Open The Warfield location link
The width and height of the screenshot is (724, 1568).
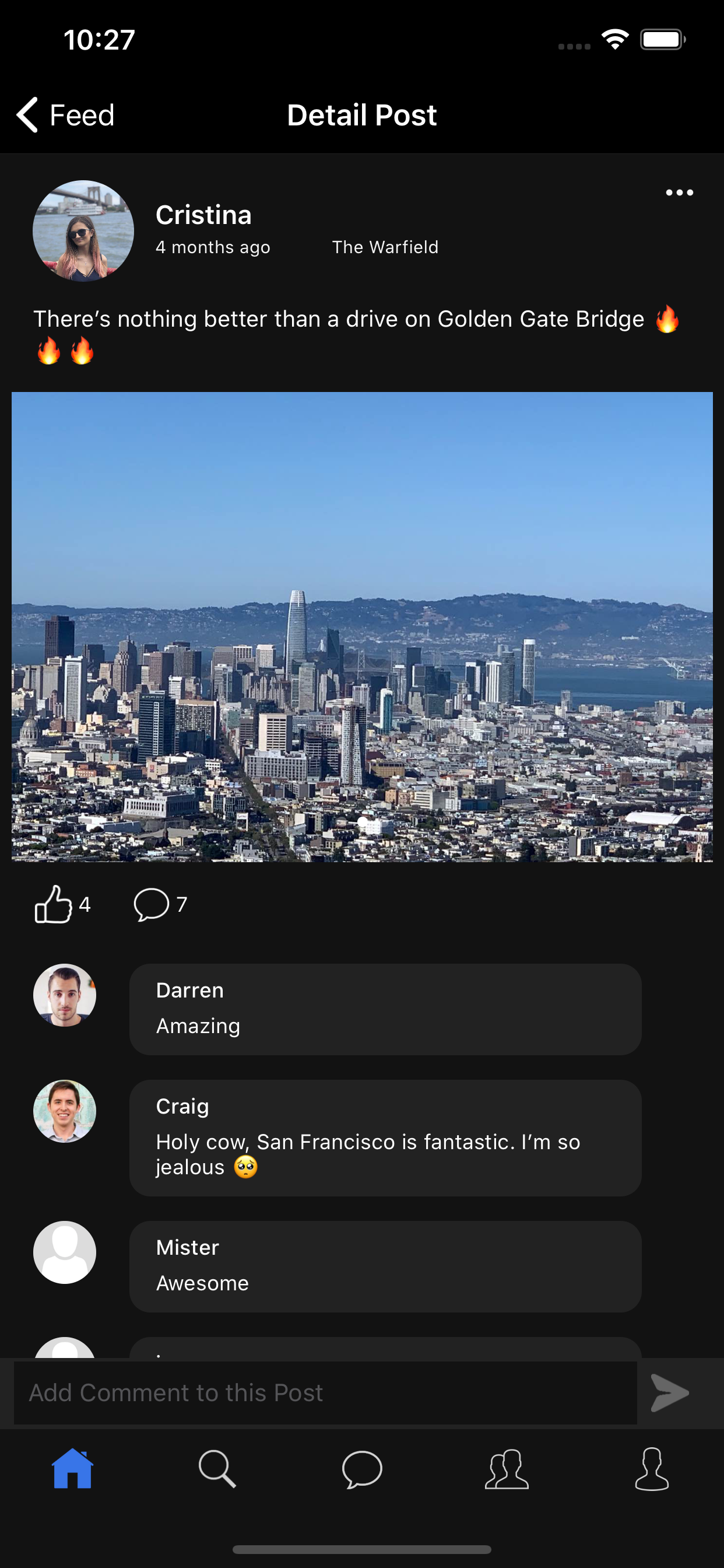click(386, 247)
